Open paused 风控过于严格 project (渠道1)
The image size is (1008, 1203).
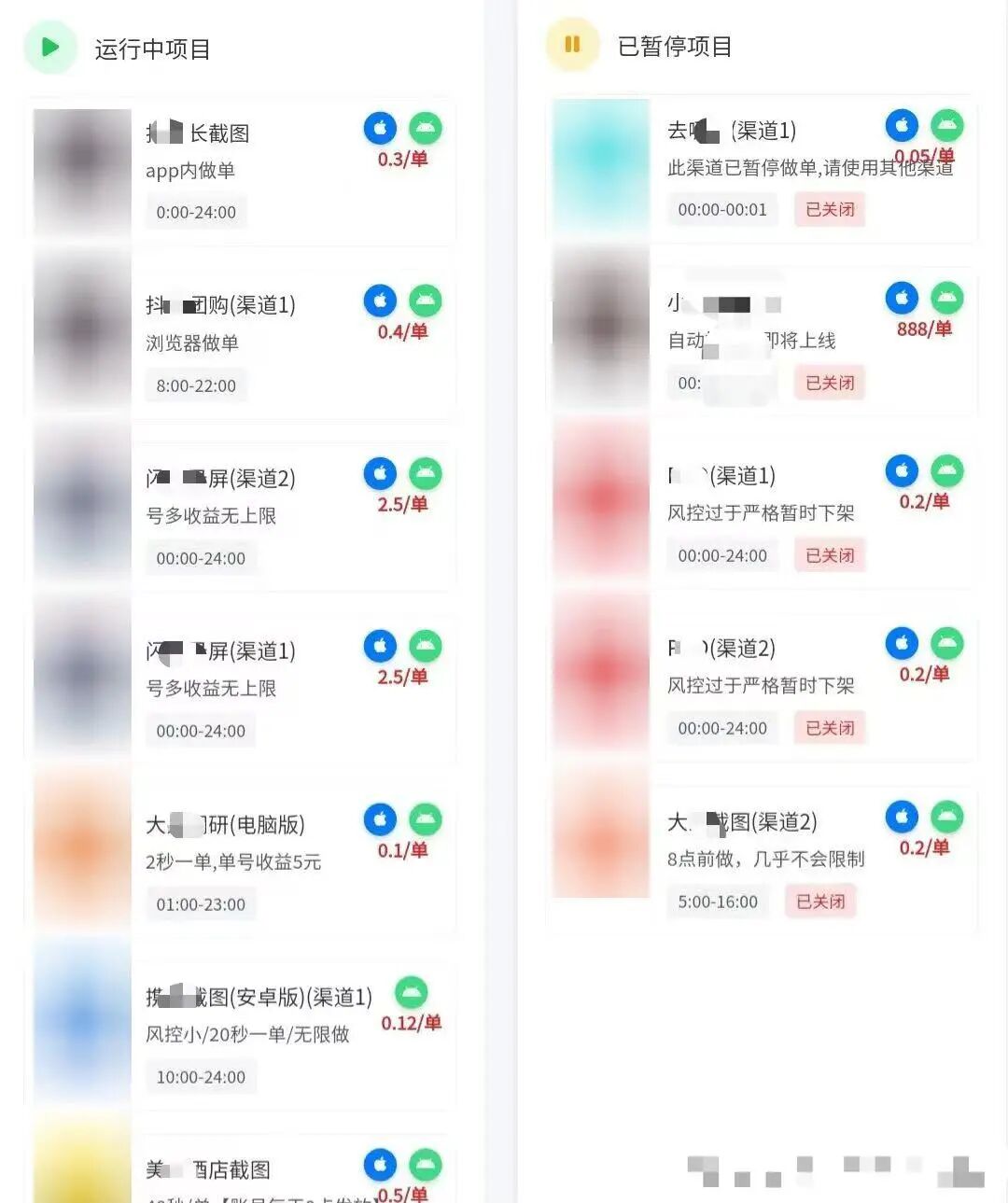click(761, 514)
